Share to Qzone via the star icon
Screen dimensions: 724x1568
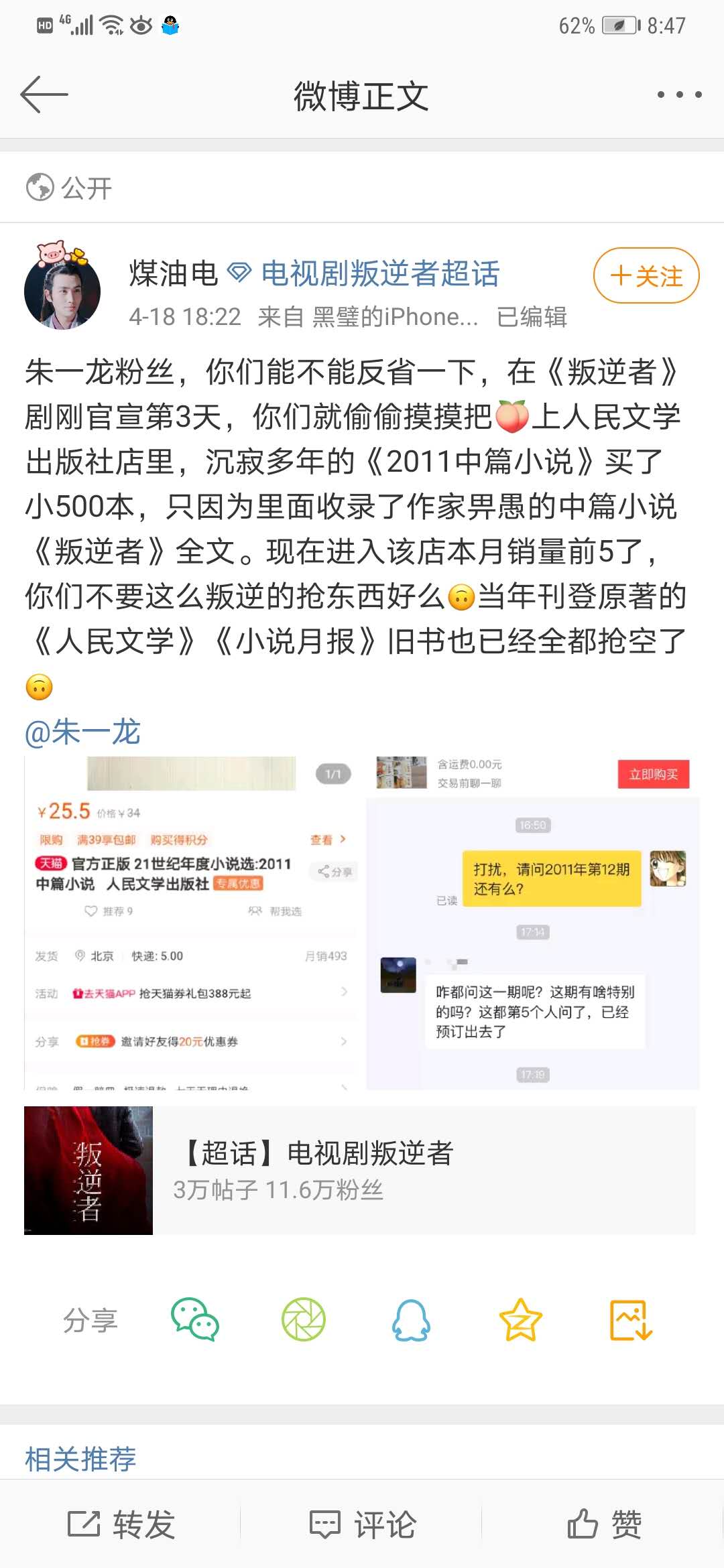(x=520, y=1319)
